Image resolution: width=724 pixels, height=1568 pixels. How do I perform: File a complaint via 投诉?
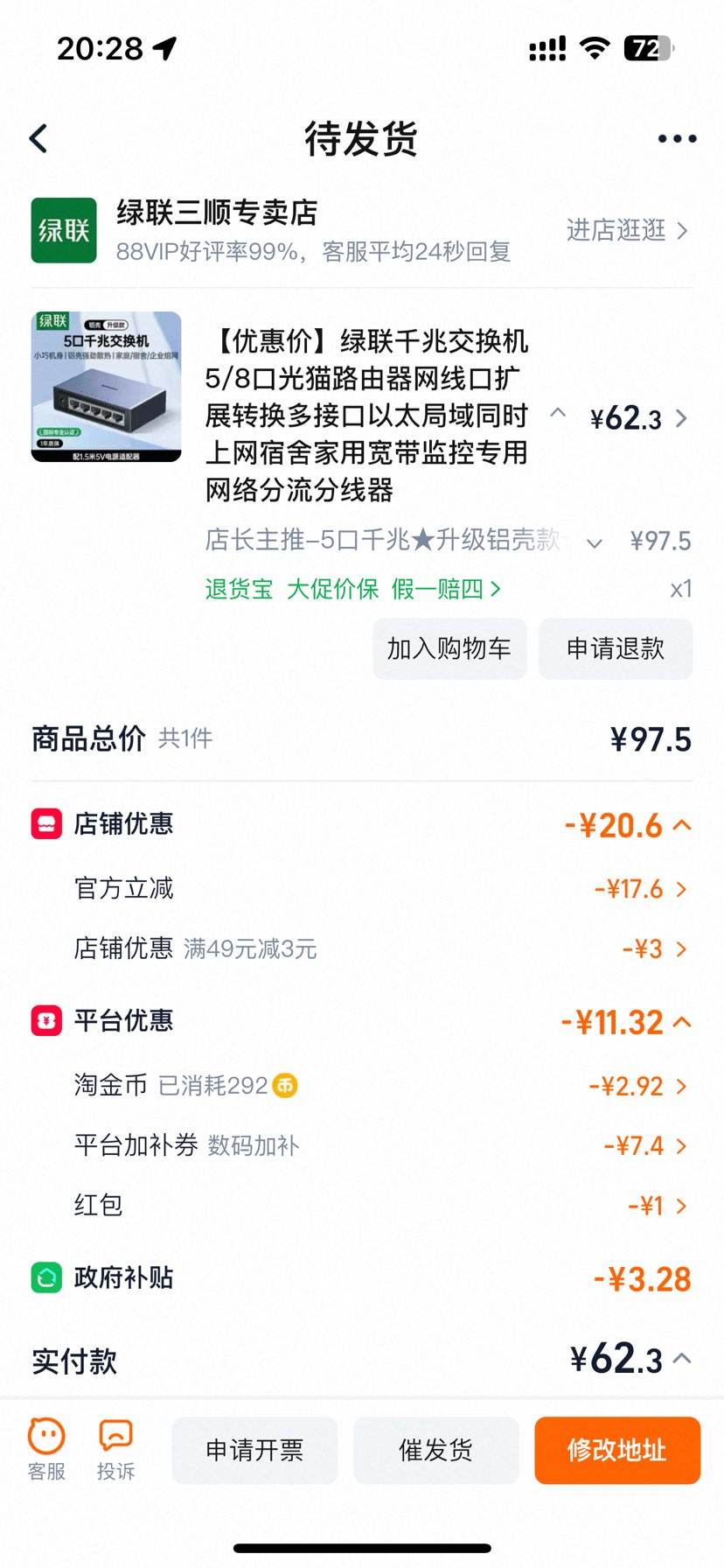[x=115, y=1450]
